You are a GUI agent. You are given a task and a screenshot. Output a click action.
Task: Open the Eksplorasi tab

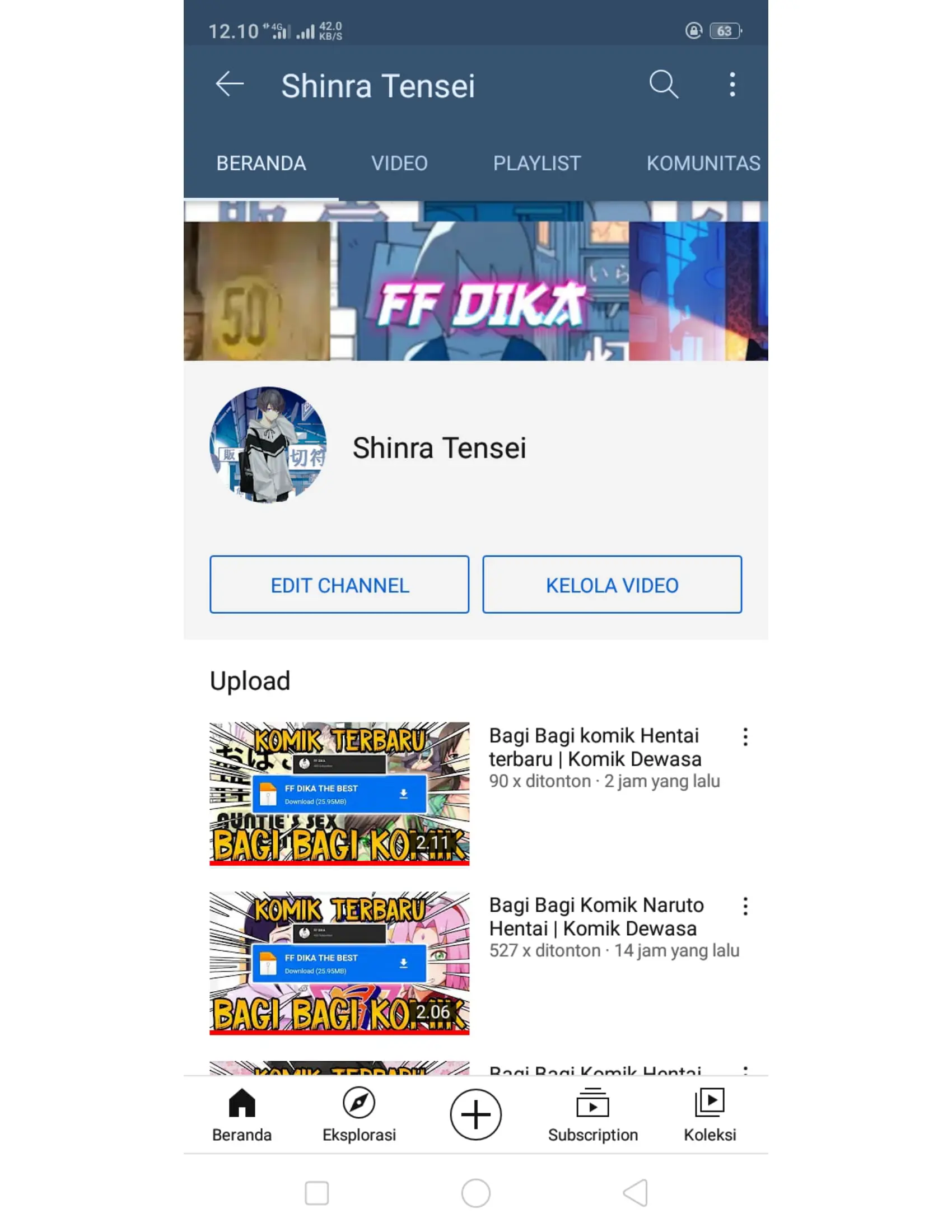[x=359, y=1114]
